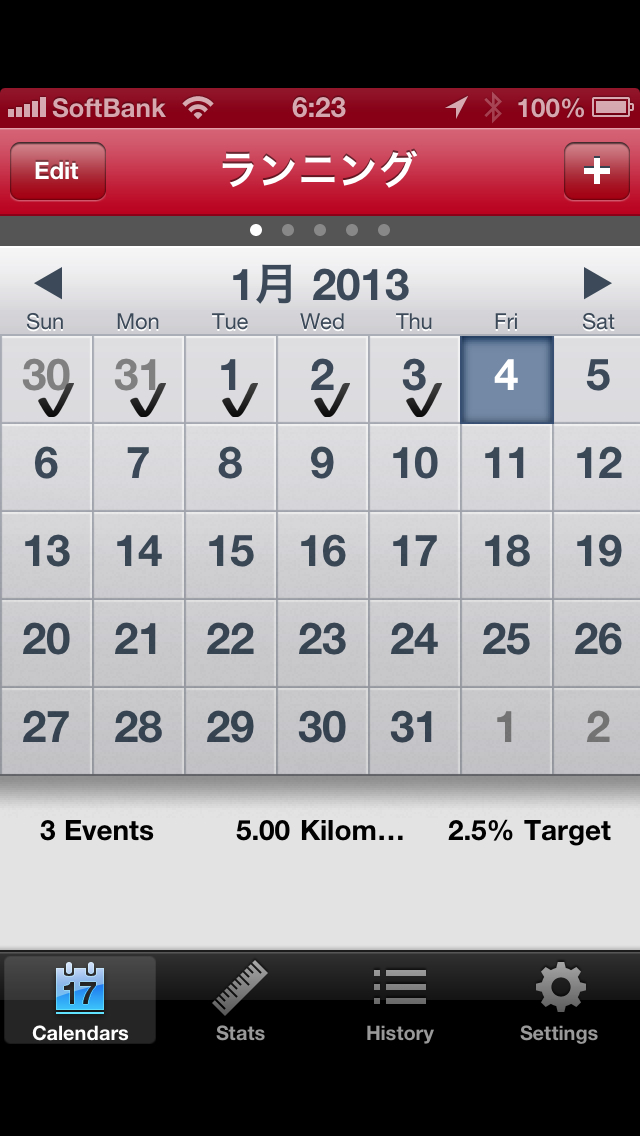The image size is (640, 1136).
Task: Go to the Settings tab
Action: tap(559, 1001)
